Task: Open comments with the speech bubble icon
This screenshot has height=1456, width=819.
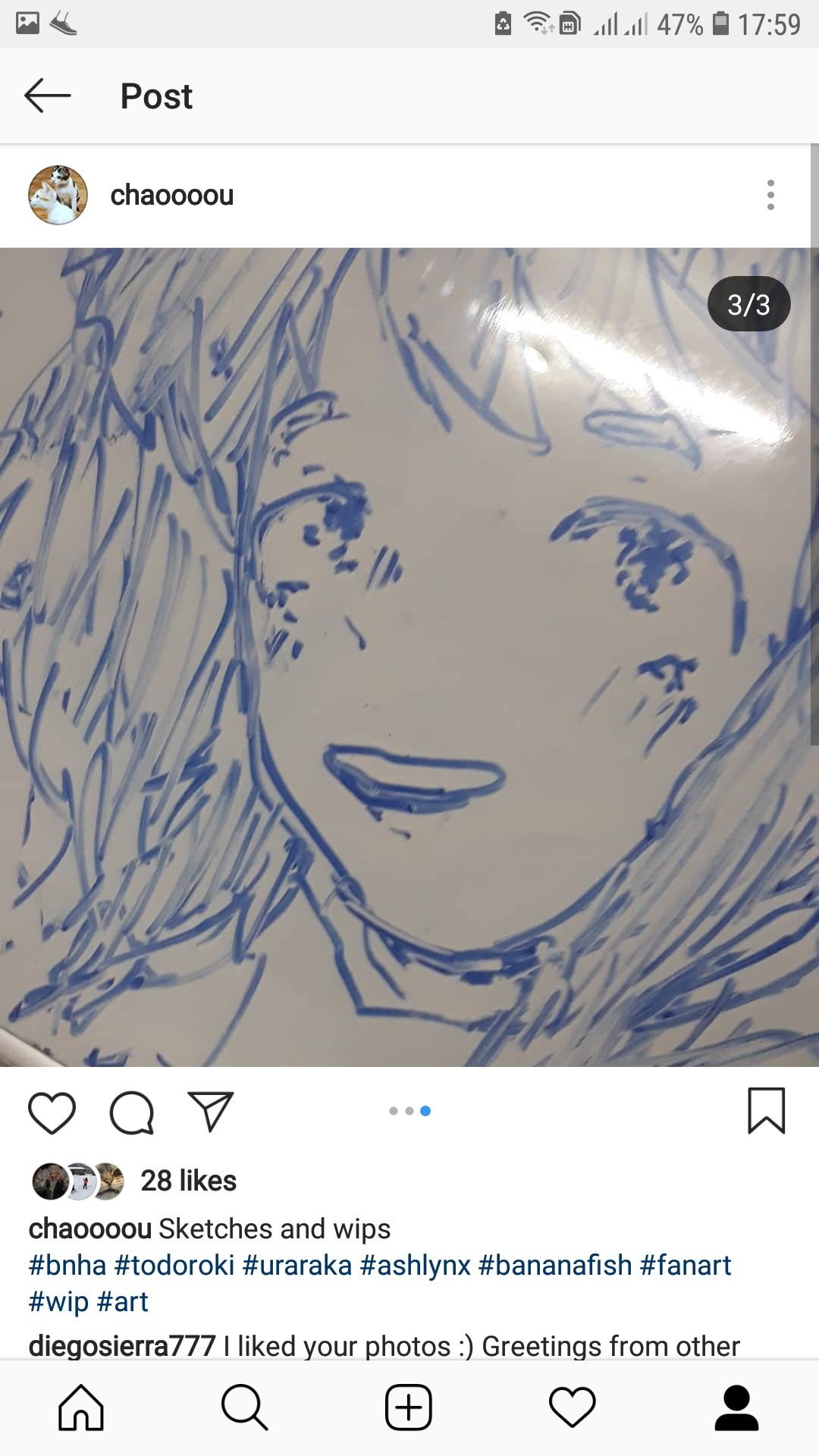Action: tap(132, 1112)
